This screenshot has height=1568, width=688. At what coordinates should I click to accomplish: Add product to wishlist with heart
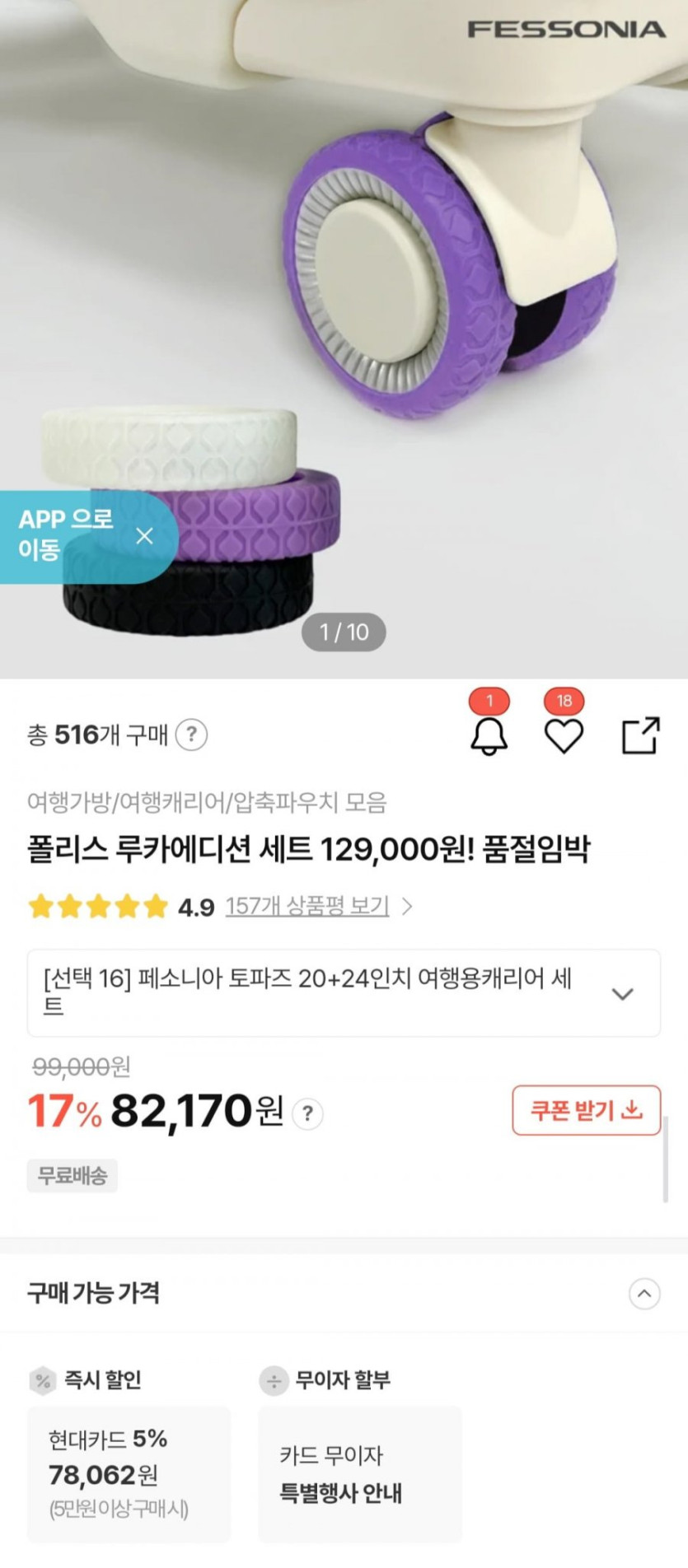coord(564,735)
